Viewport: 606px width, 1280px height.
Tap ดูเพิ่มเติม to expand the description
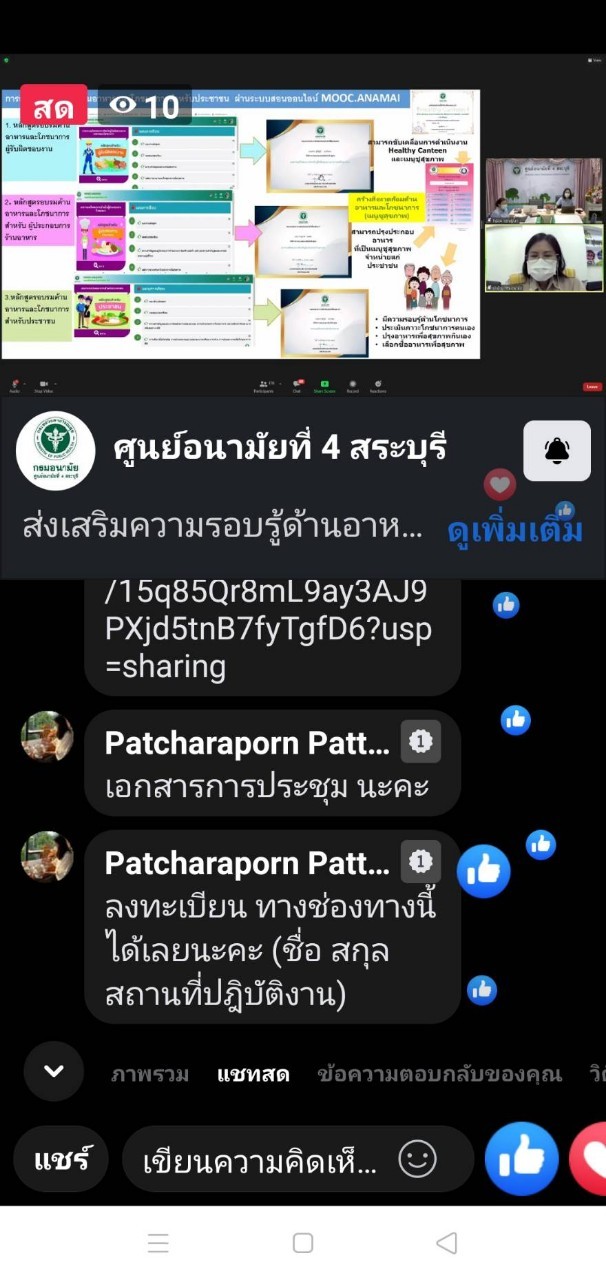pos(515,529)
